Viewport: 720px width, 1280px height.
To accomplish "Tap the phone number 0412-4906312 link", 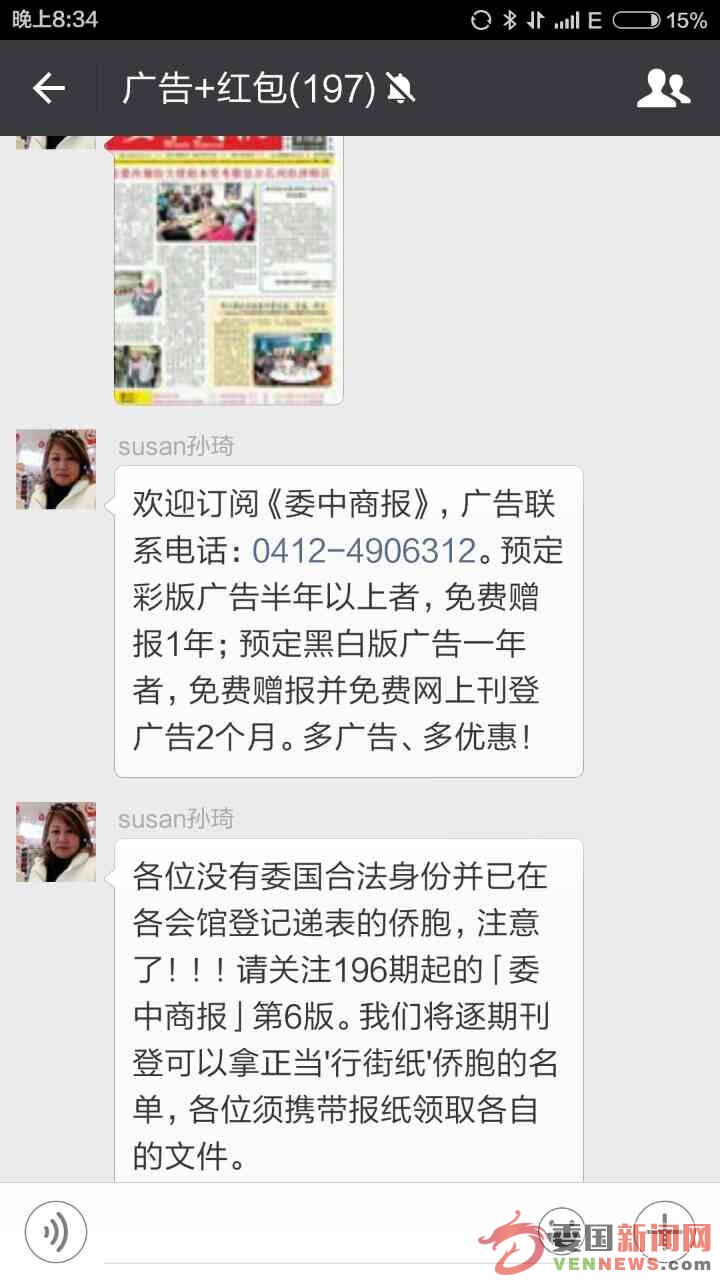I will [x=364, y=551].
